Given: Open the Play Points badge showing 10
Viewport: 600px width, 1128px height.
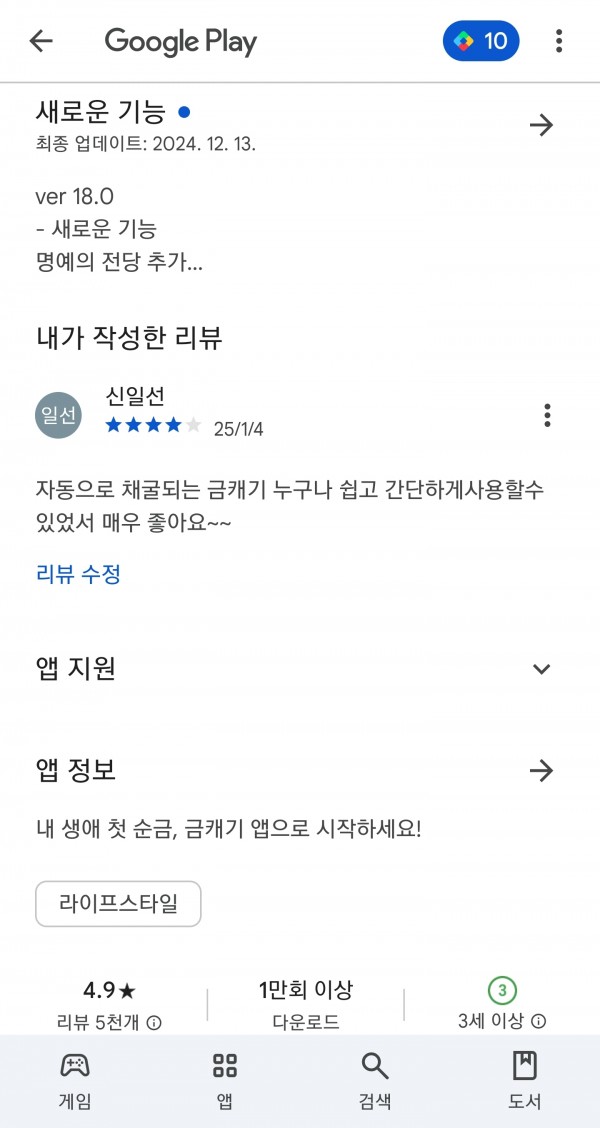Looking at the screenshot, I should pyautogui.click(x=481, y=41).
